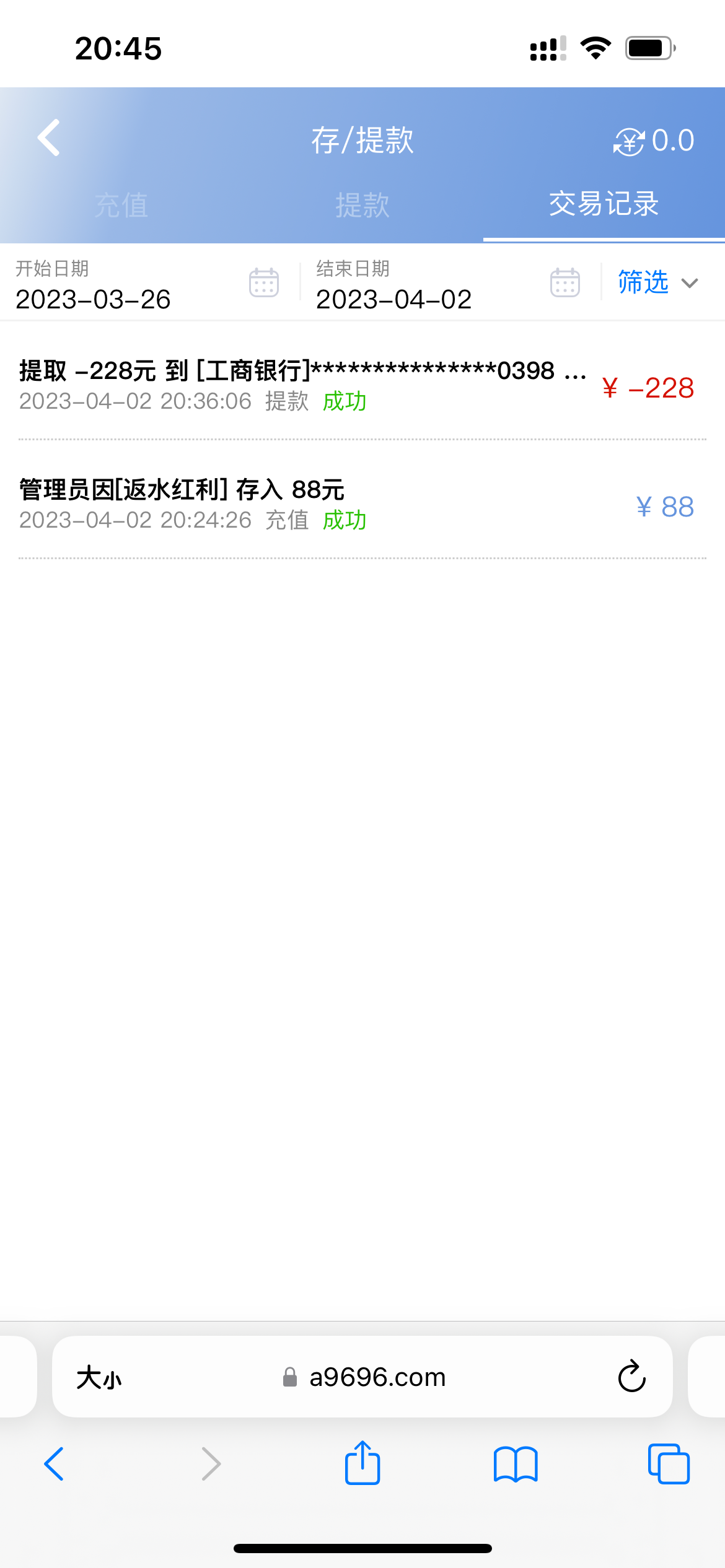Go back in Safari's browser history
Screen dimensions: 725x1568
55,1464
